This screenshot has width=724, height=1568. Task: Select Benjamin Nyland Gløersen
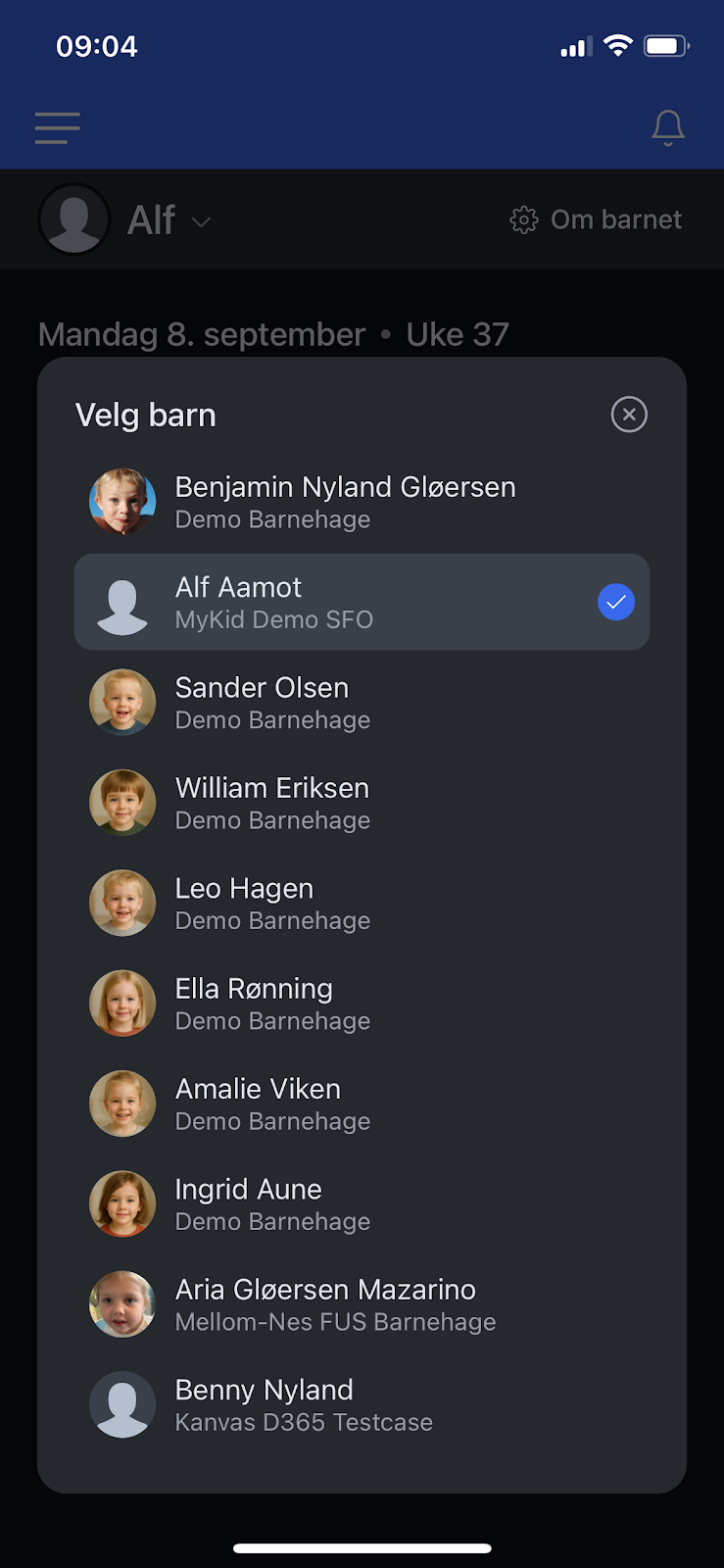pyautogui.click(x=362, y=502)
